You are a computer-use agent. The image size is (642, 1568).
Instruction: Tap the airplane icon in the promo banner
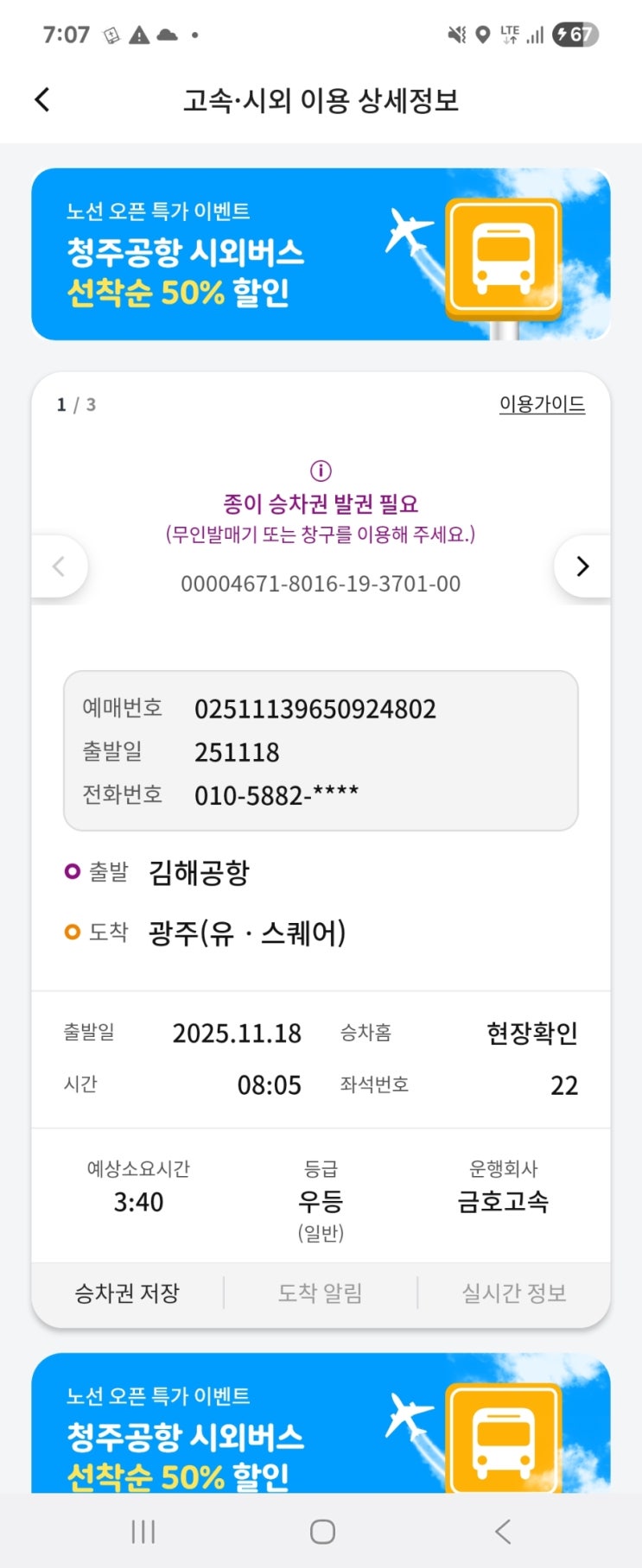point(406,229)
